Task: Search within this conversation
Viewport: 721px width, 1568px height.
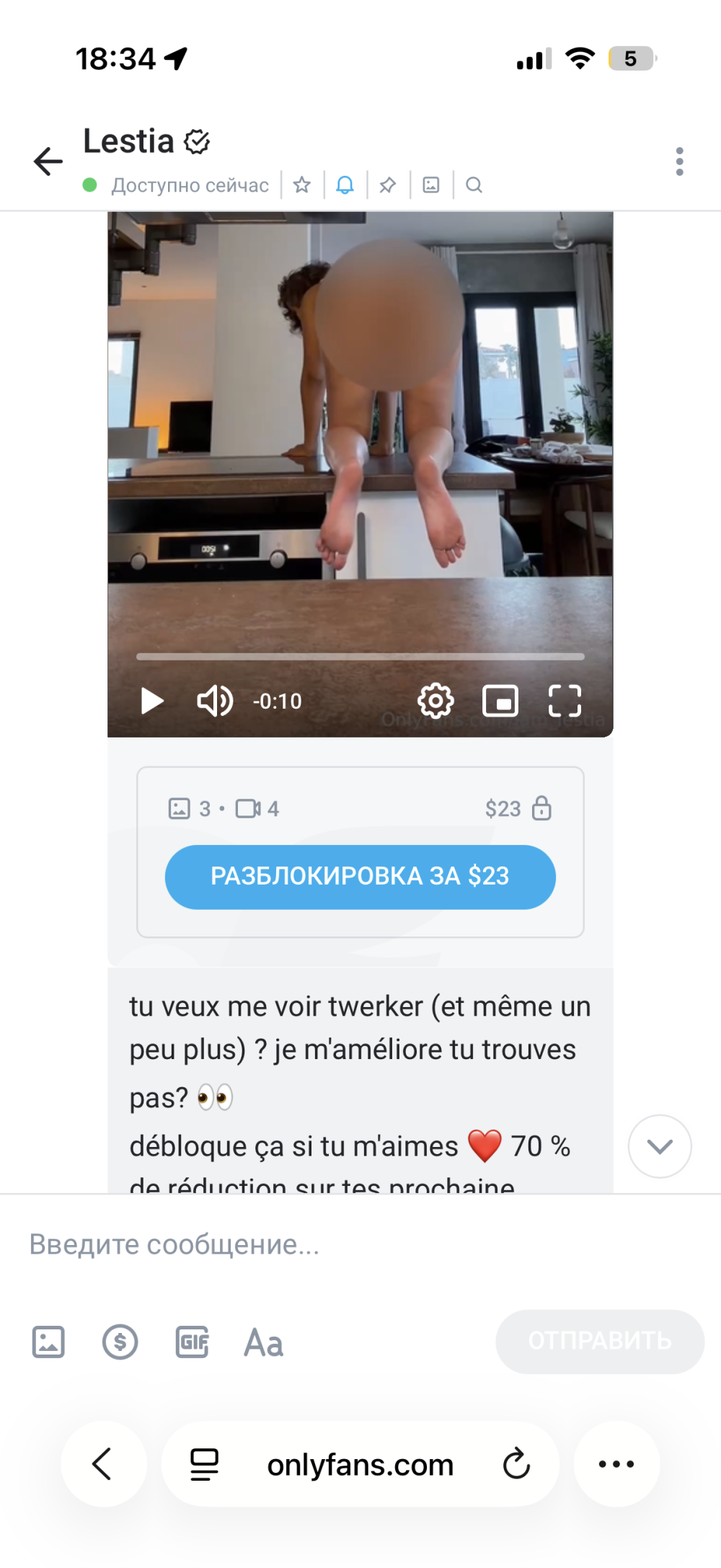Action: pyautogui.click(x=474, y=185)
